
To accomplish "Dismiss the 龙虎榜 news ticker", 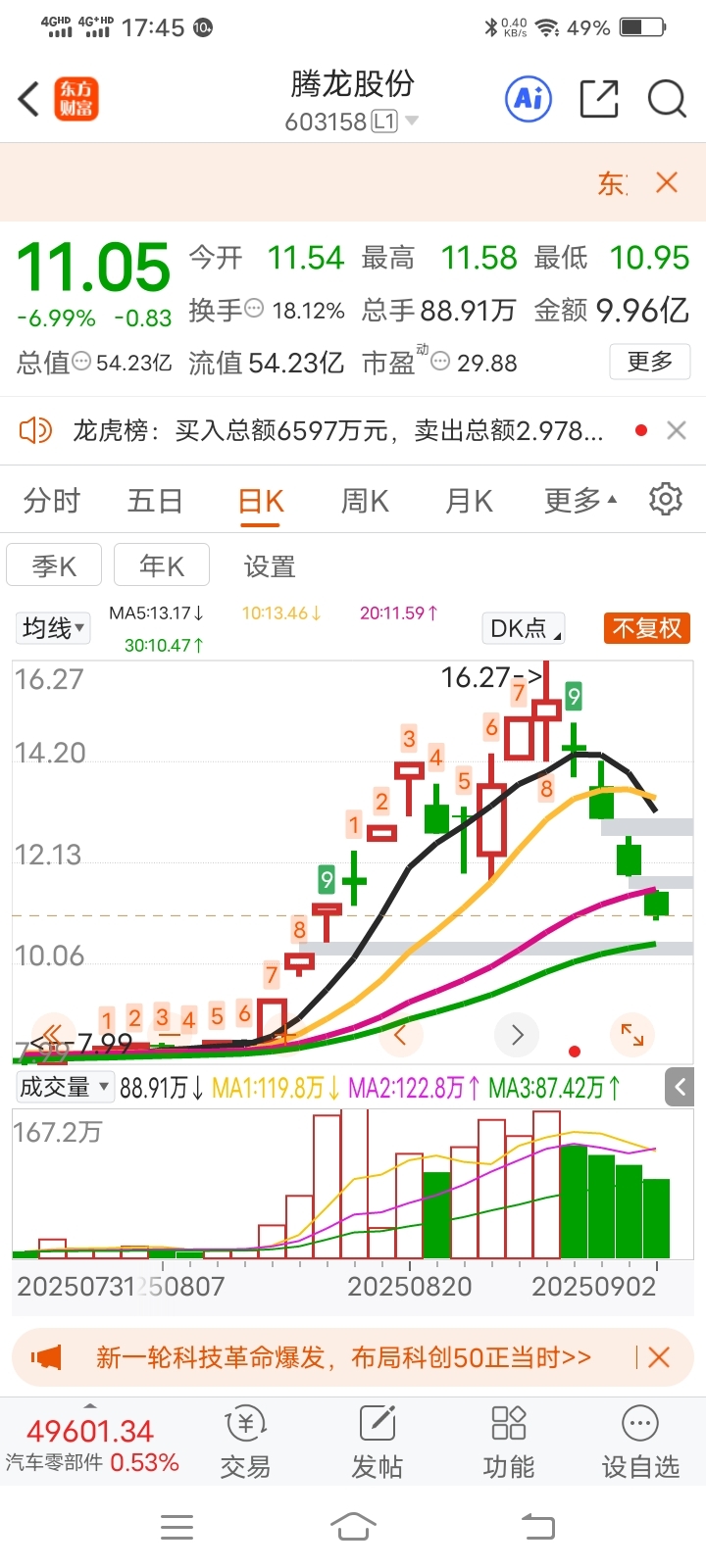I will pyautogui.click(x=677, y=430).
